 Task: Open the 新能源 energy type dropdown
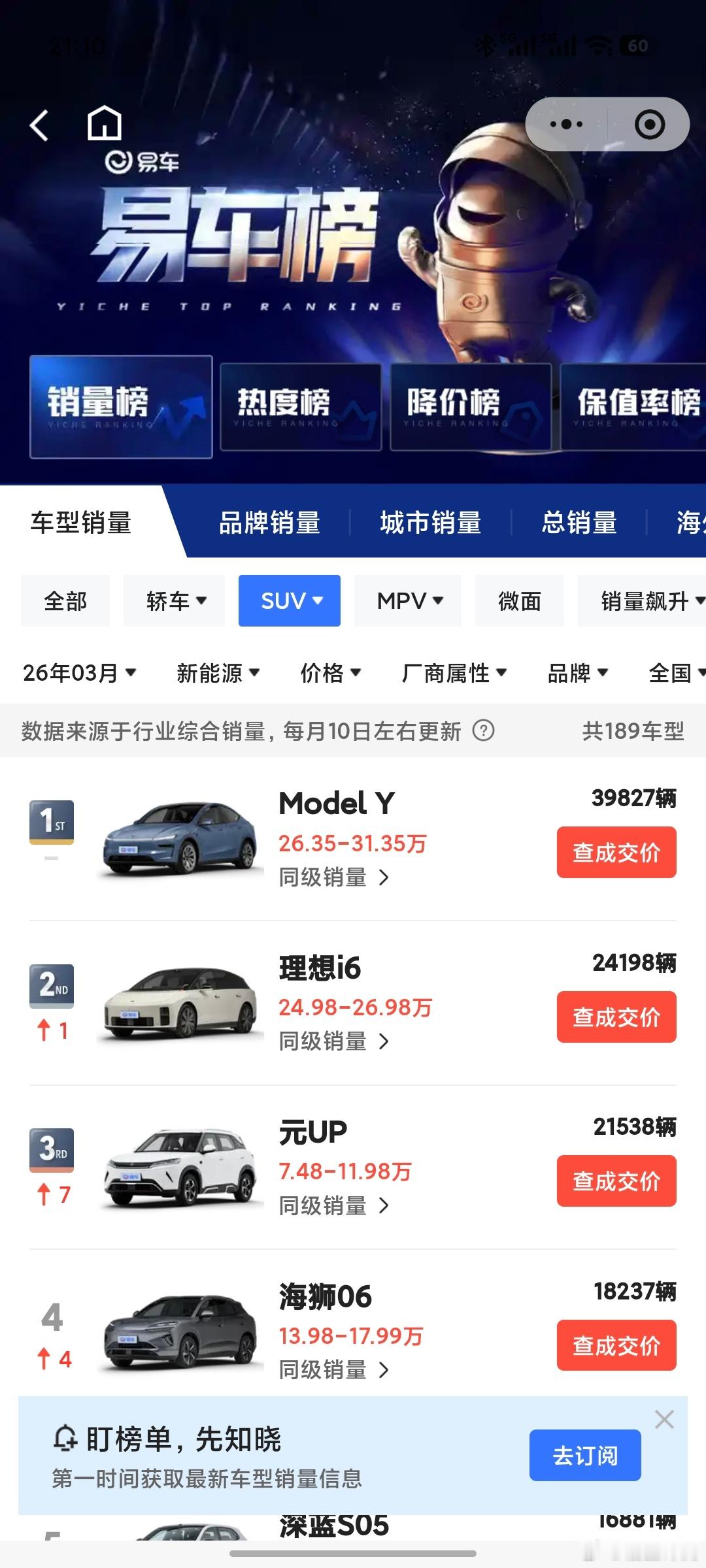216,672
